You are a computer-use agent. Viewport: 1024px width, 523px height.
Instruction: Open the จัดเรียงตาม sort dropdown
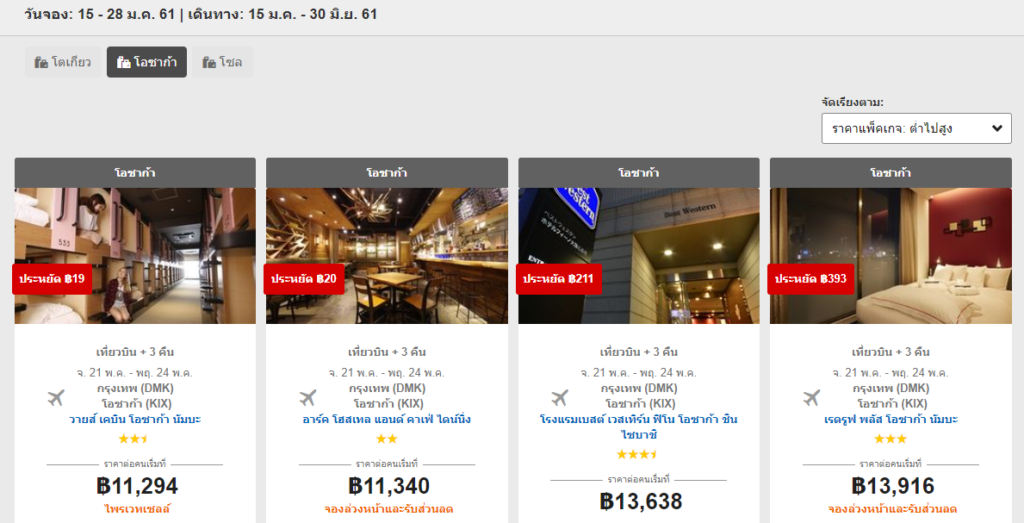point(916,128)
